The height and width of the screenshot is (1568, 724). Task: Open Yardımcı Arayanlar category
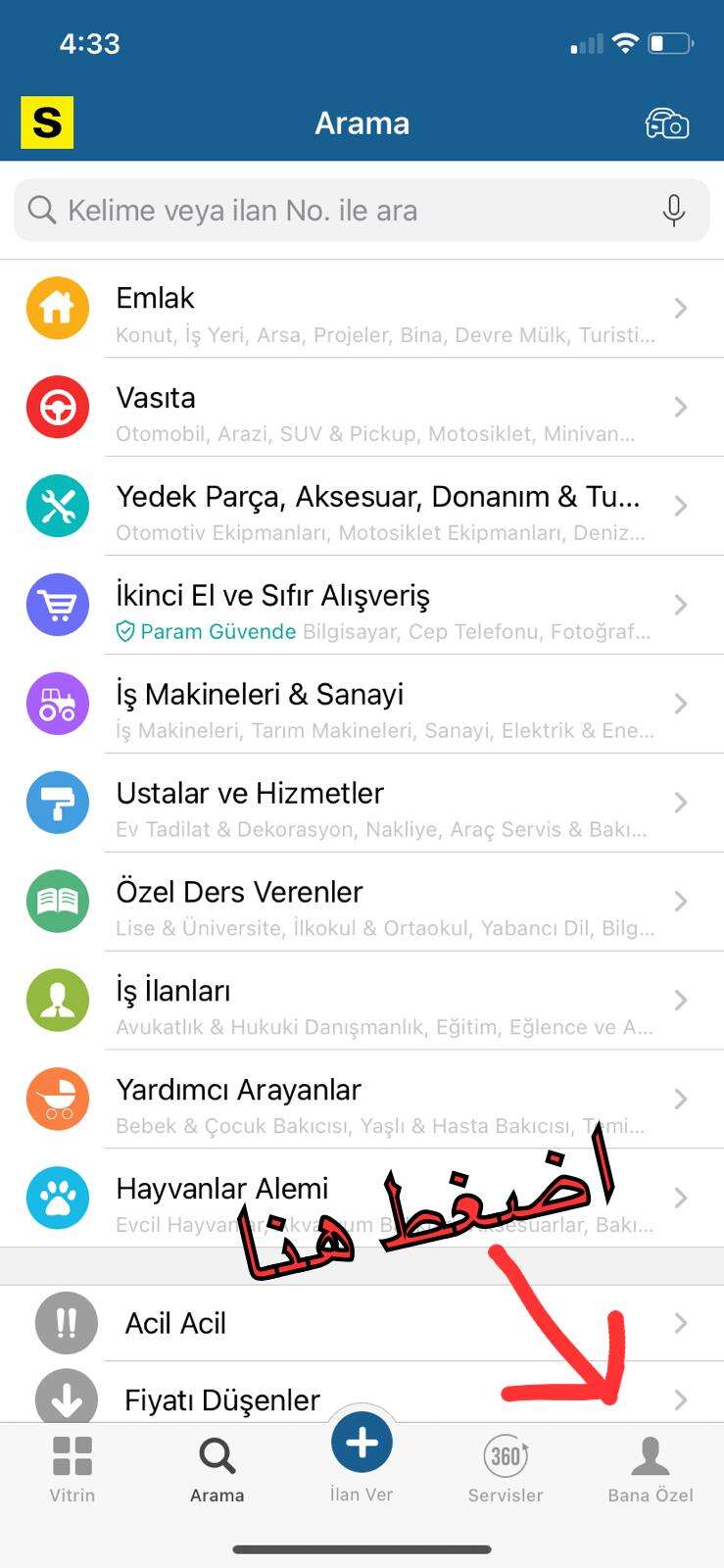pos(362,1101)
